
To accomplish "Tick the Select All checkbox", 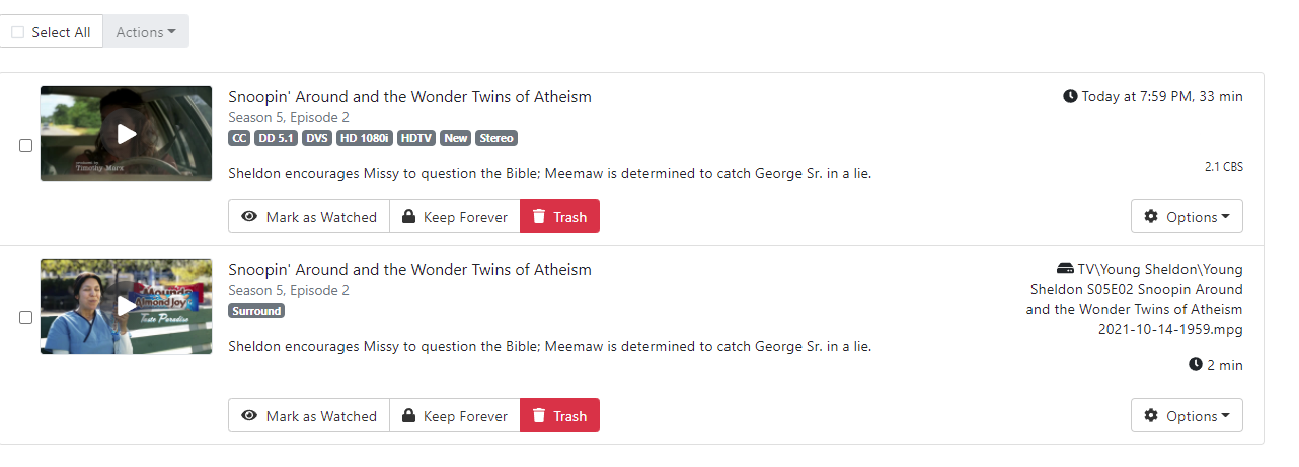I will tap(18, 32).
